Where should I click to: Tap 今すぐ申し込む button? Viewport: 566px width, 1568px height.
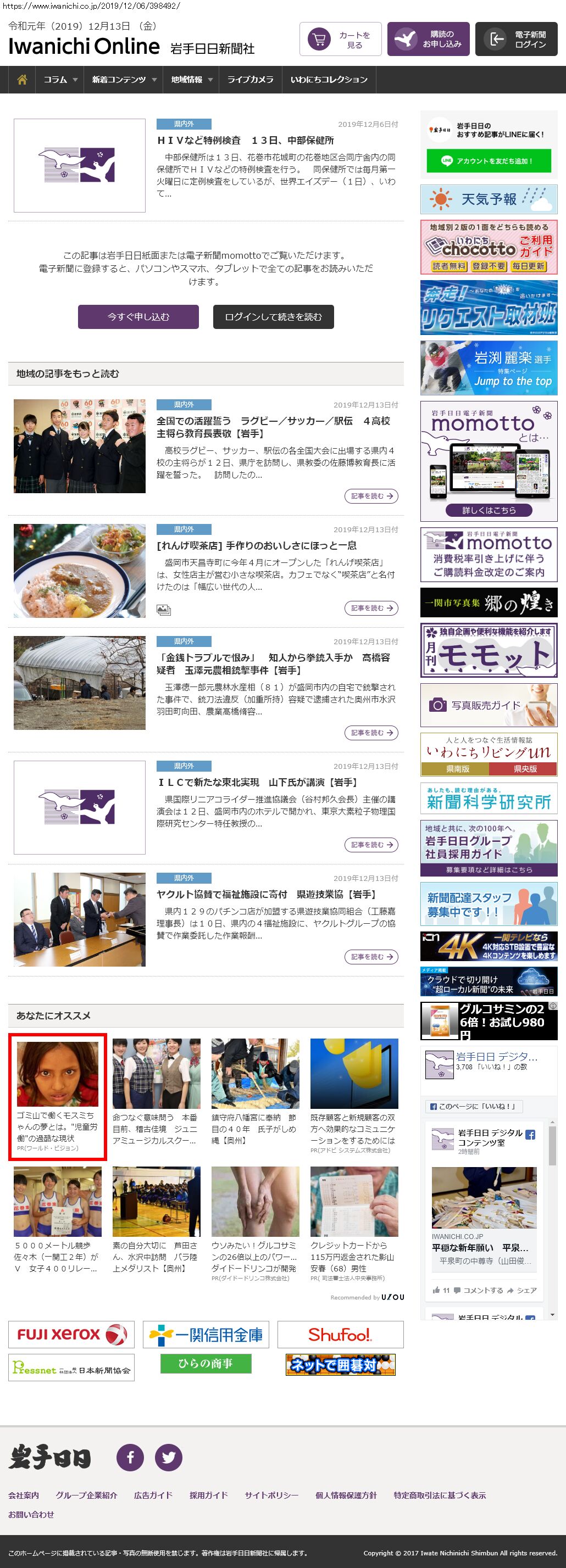(138, 316)
